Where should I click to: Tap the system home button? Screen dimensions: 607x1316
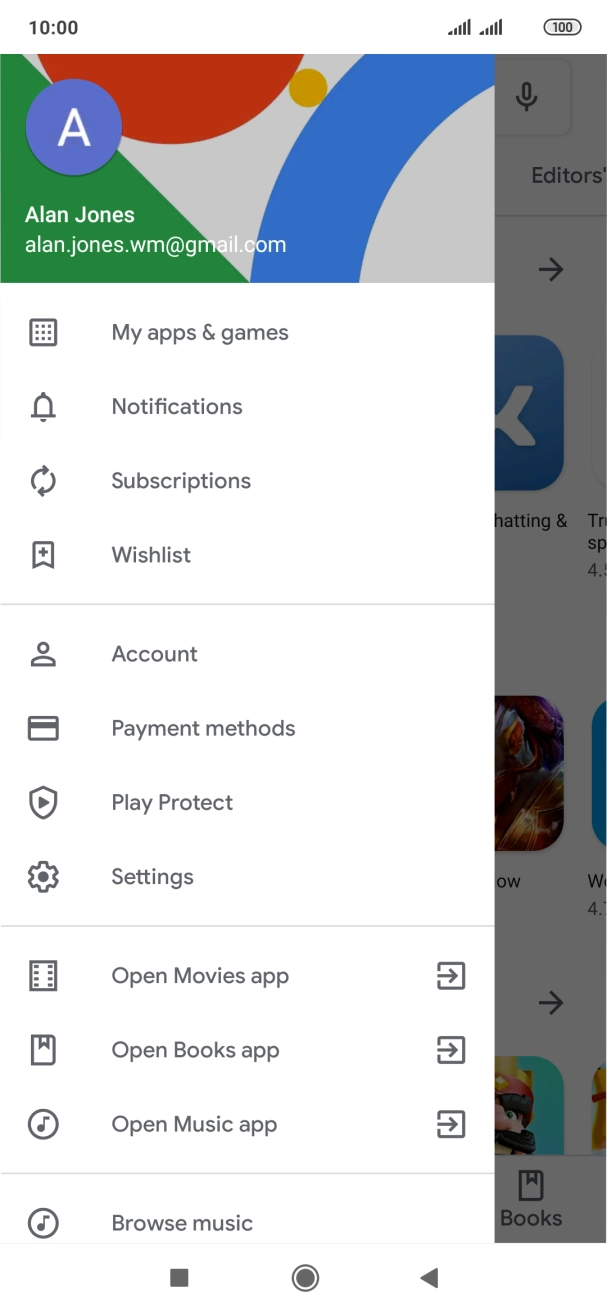pyautogui.click(x=305, y=1277)
